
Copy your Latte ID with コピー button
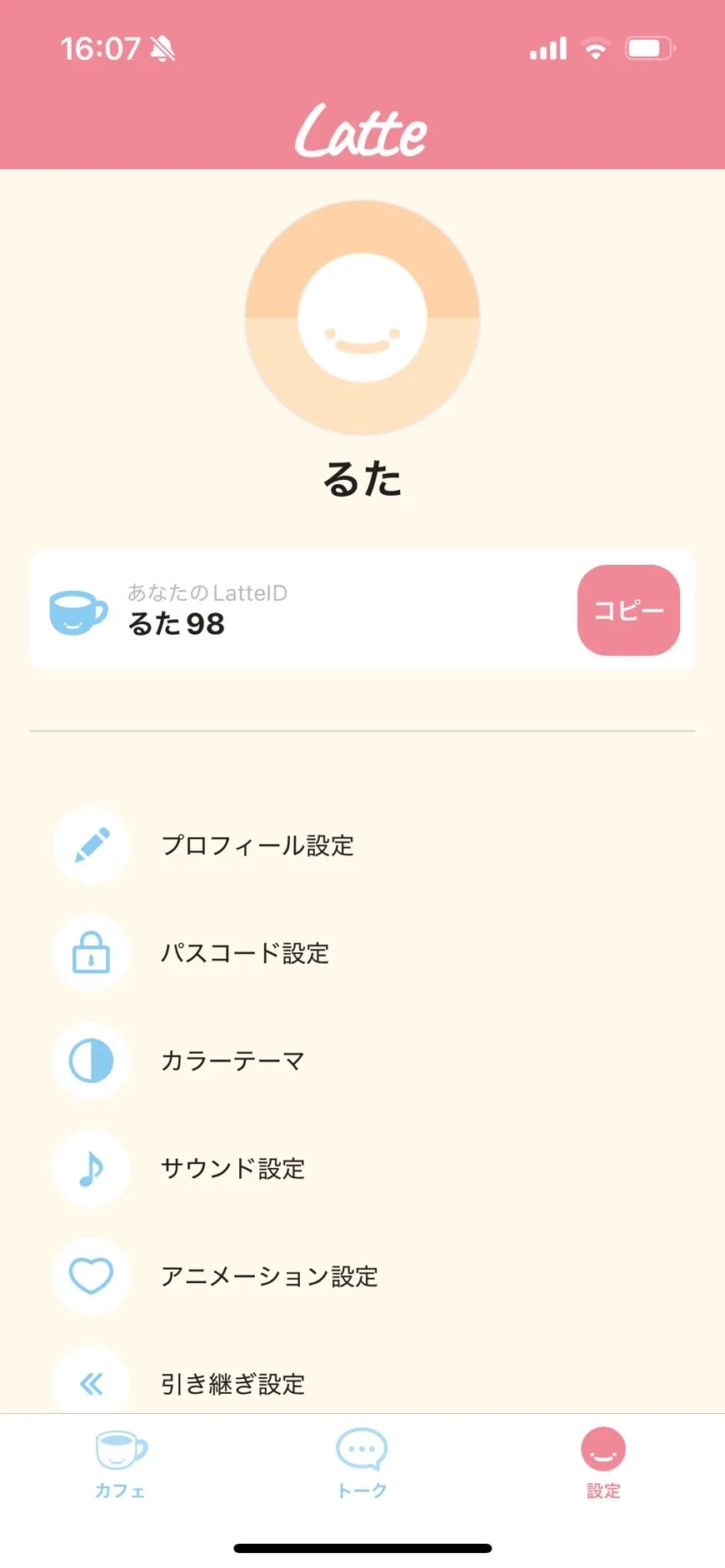point(628,611)
